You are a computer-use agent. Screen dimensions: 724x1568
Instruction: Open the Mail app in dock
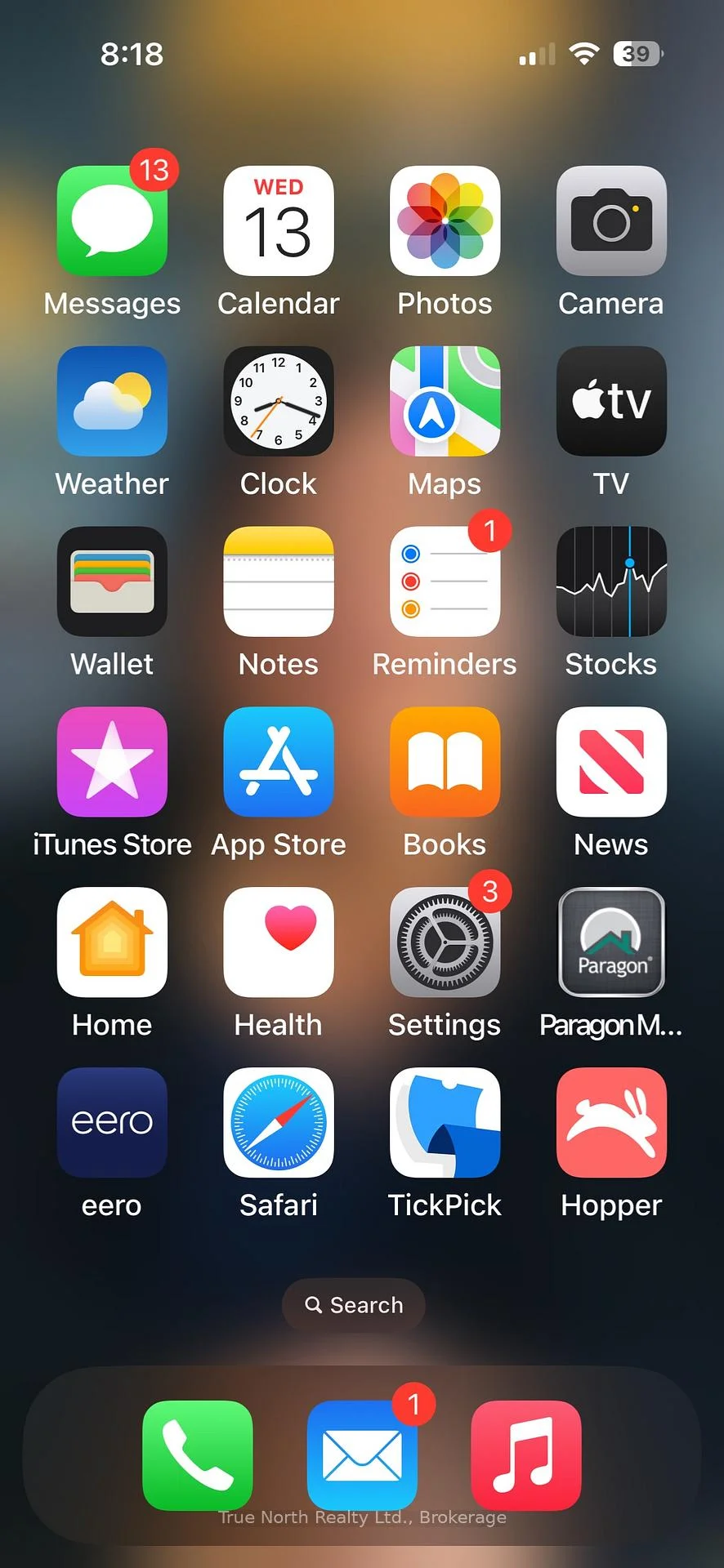pyautogui.click(x=362, y=1456)
